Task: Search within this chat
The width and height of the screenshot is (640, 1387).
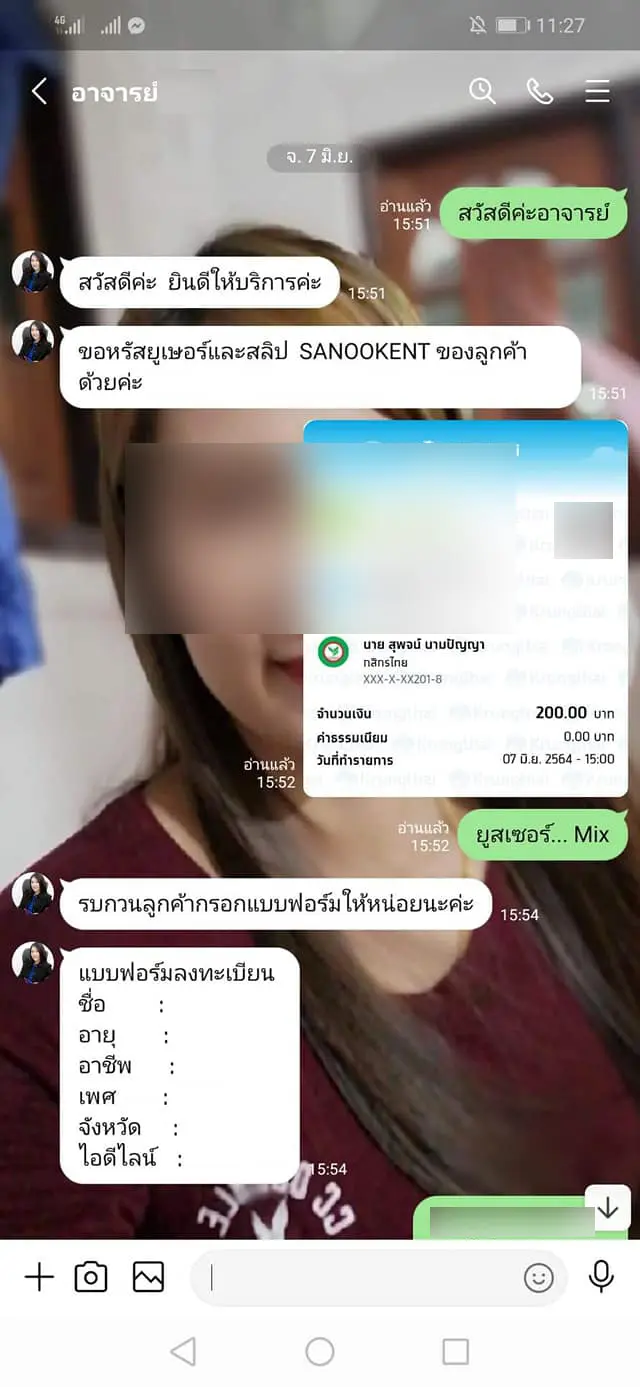Action: [482, 92]
